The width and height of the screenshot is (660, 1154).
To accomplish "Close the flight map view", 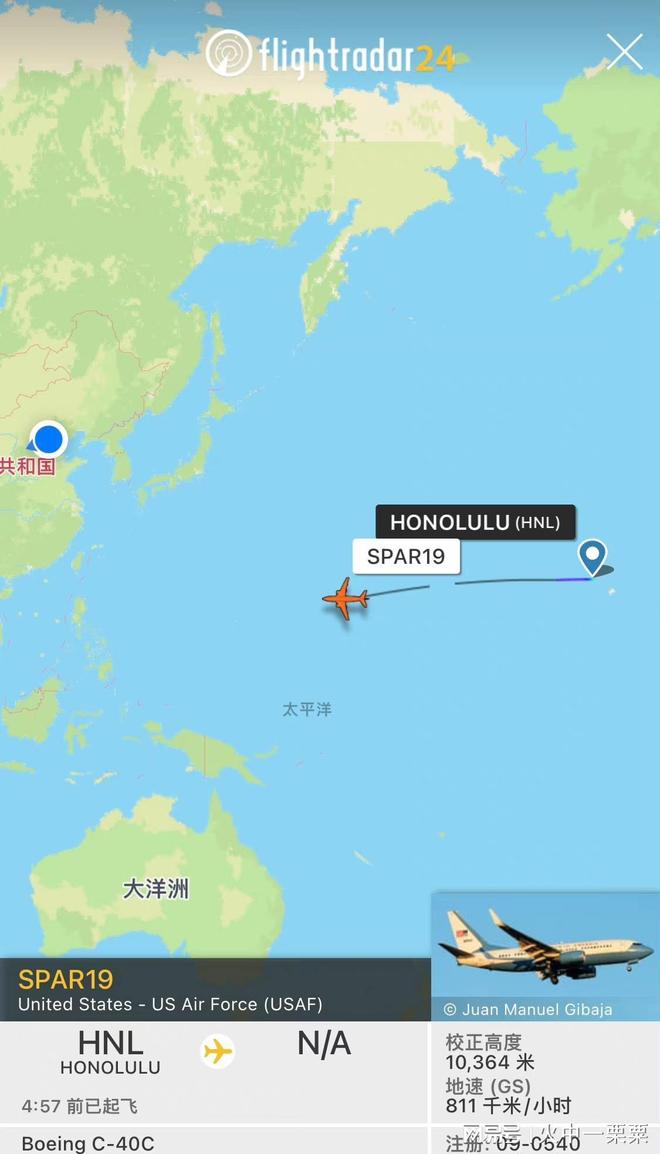I will coord(624,52).
